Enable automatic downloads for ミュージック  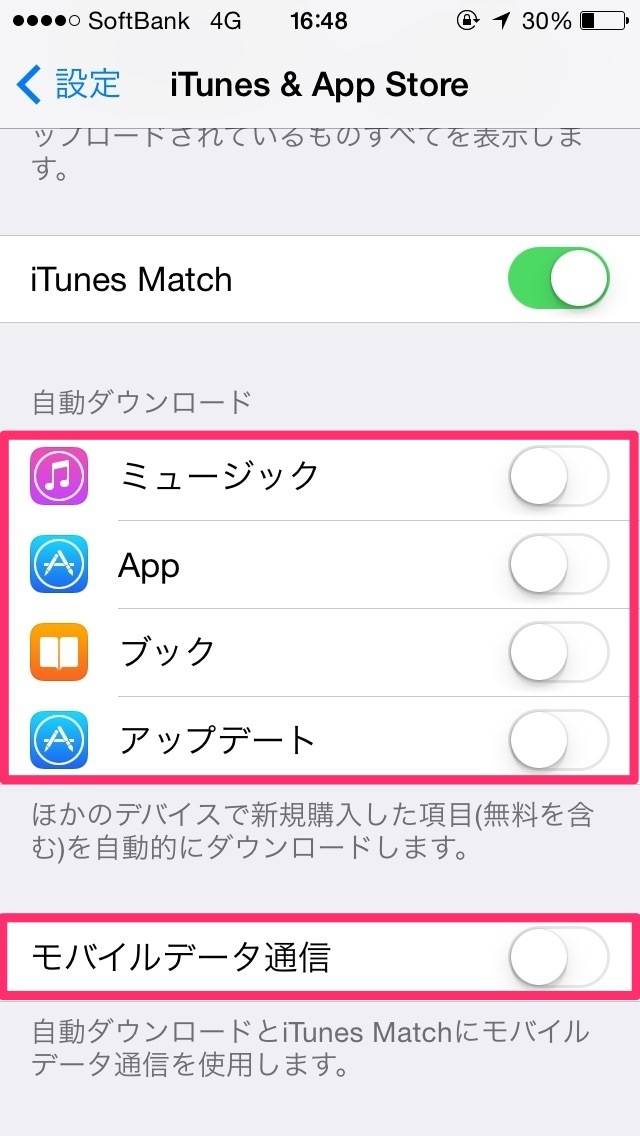pos(559,476)
